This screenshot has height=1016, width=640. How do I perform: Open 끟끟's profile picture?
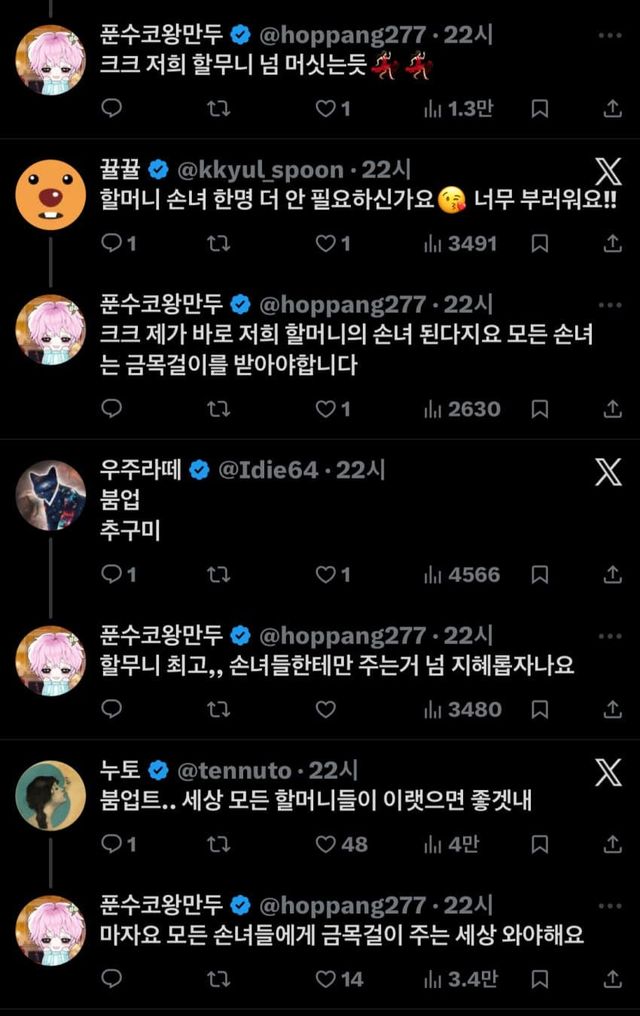coord(51,193)
